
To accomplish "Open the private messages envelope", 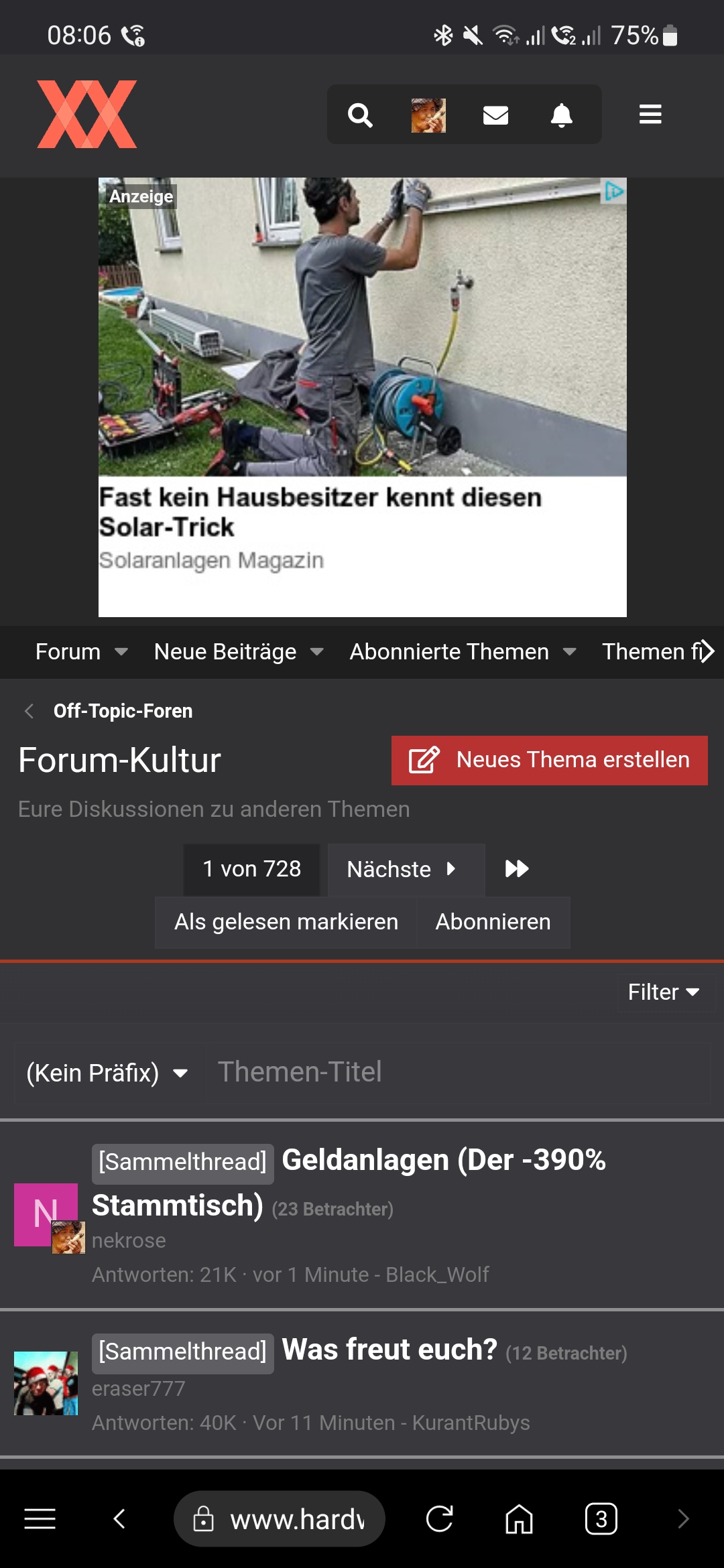I will [495, 115].
